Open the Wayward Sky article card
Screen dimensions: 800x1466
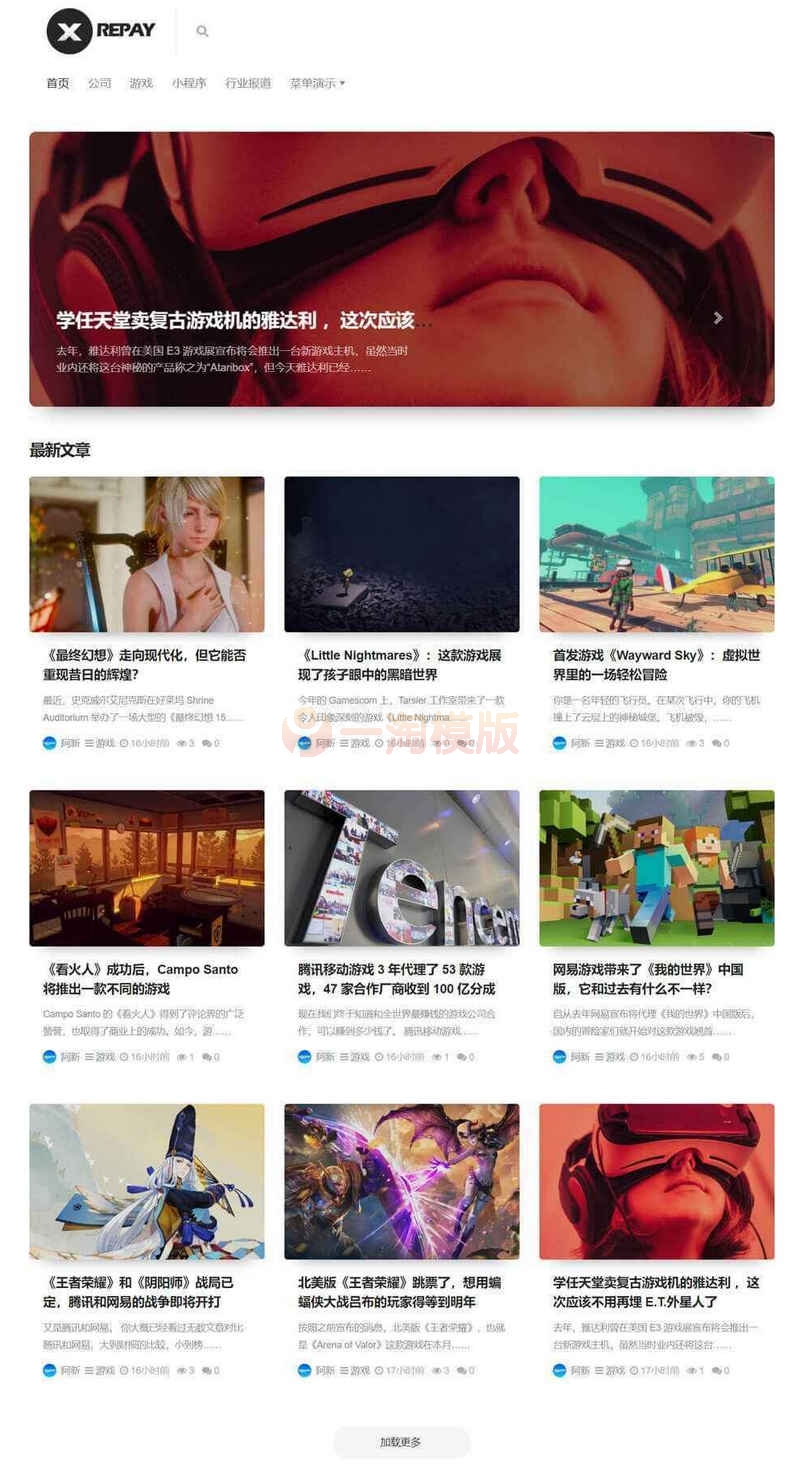[x=655, y=665]
